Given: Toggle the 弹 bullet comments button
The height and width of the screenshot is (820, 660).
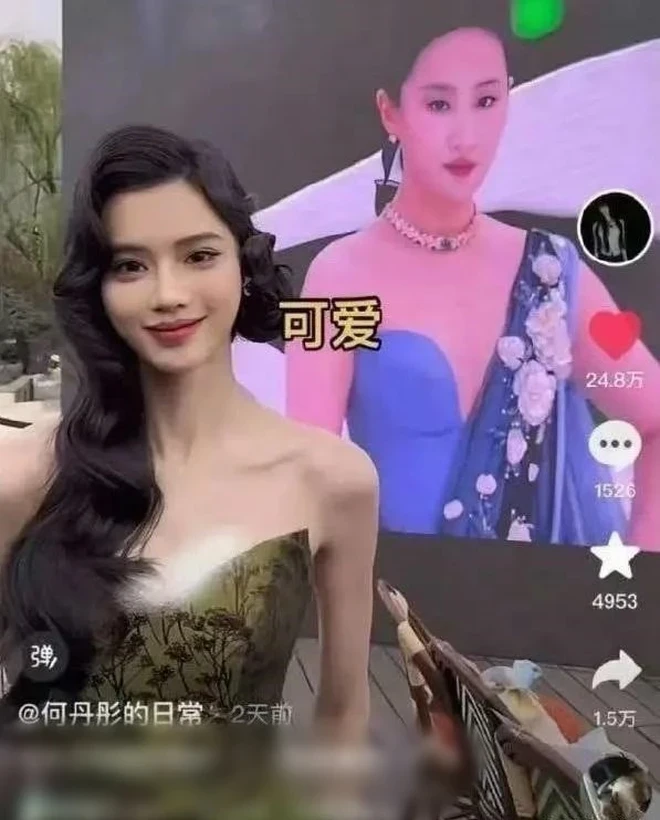Looking at the screenshot, I should [x=44, y=657].
